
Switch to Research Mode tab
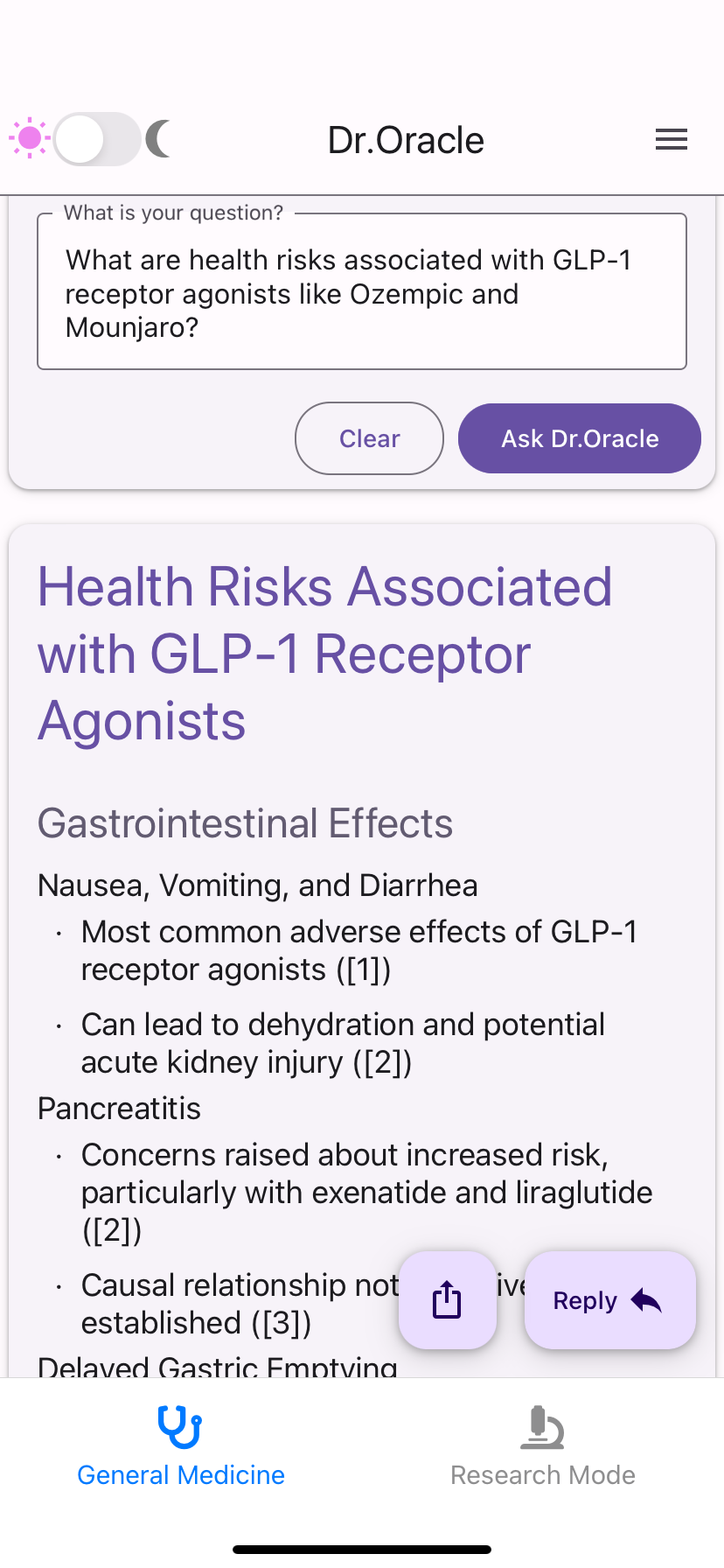pyautogui.click(x=542, y=1445)
